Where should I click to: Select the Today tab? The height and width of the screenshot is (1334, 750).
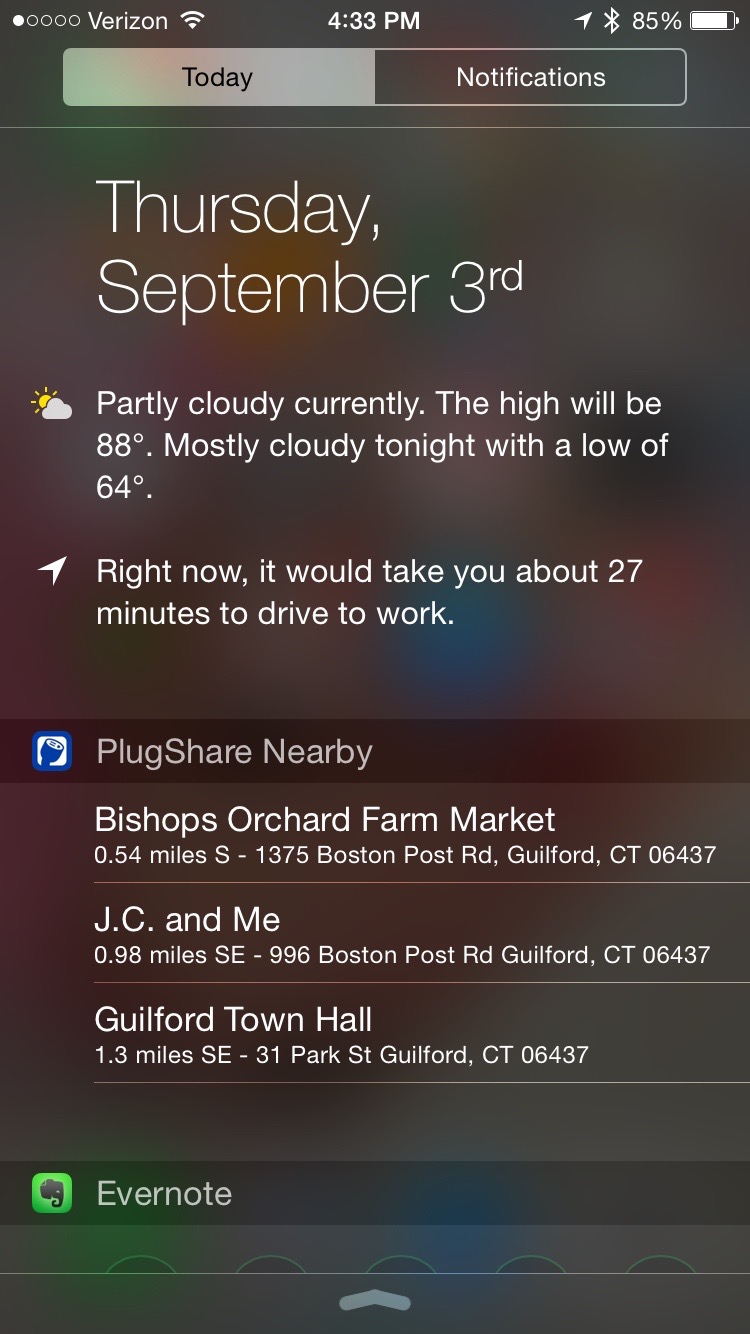coord(218,77)
